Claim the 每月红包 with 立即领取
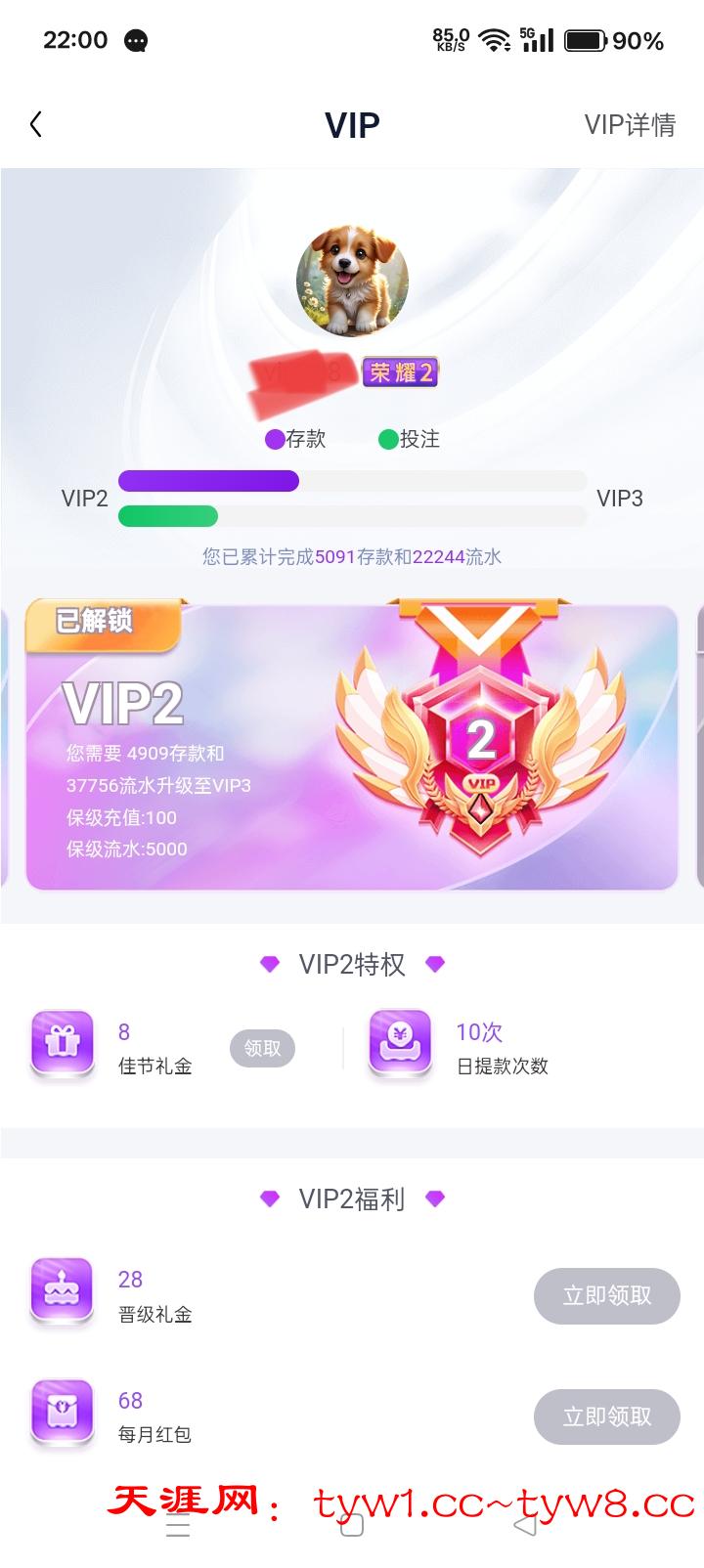This screenshot has height=1568, width=704. click(x=606, y=1416)
